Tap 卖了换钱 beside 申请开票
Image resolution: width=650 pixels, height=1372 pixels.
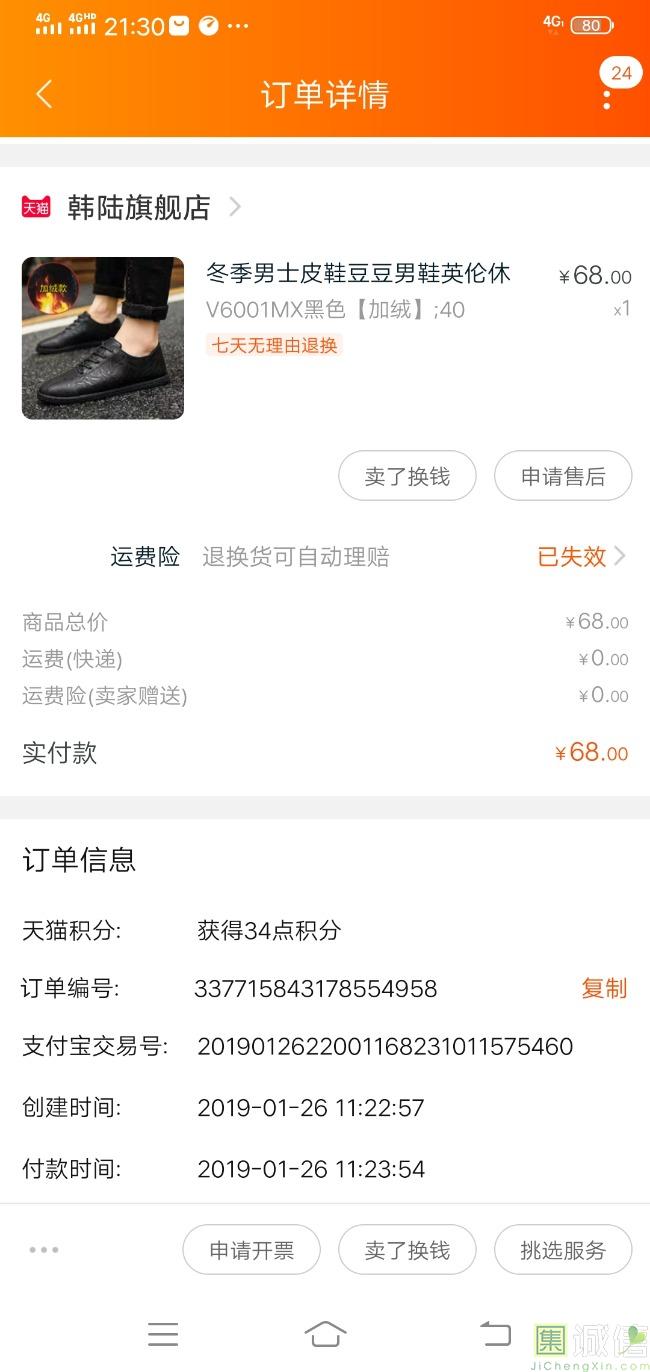coord(407,1250)
